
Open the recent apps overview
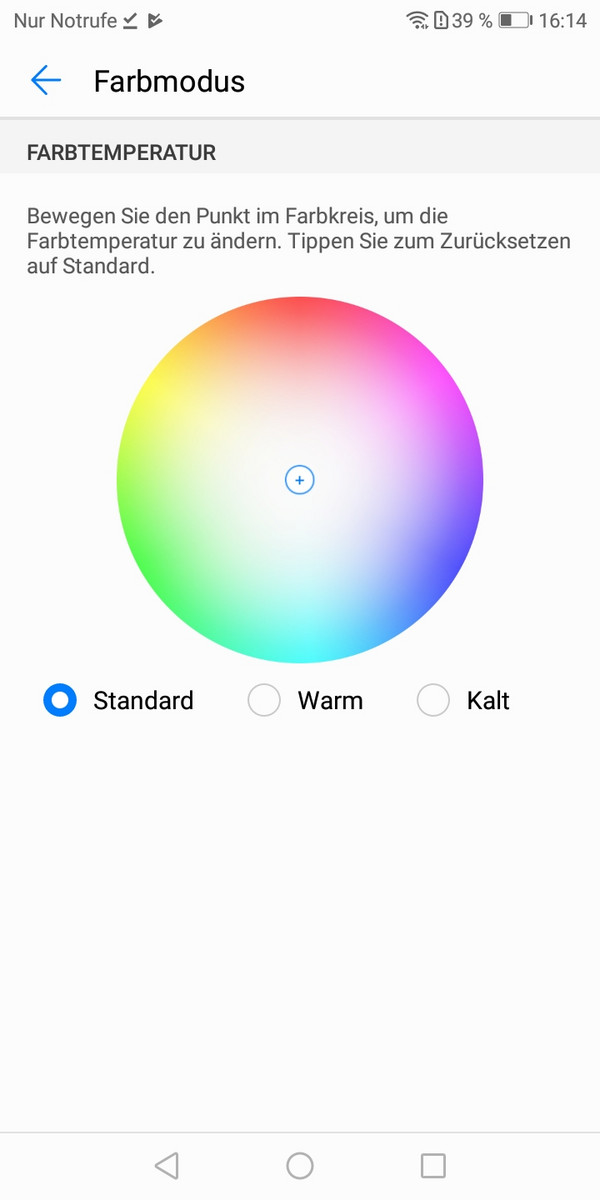pyautogui.click(x=433, y=1165)
